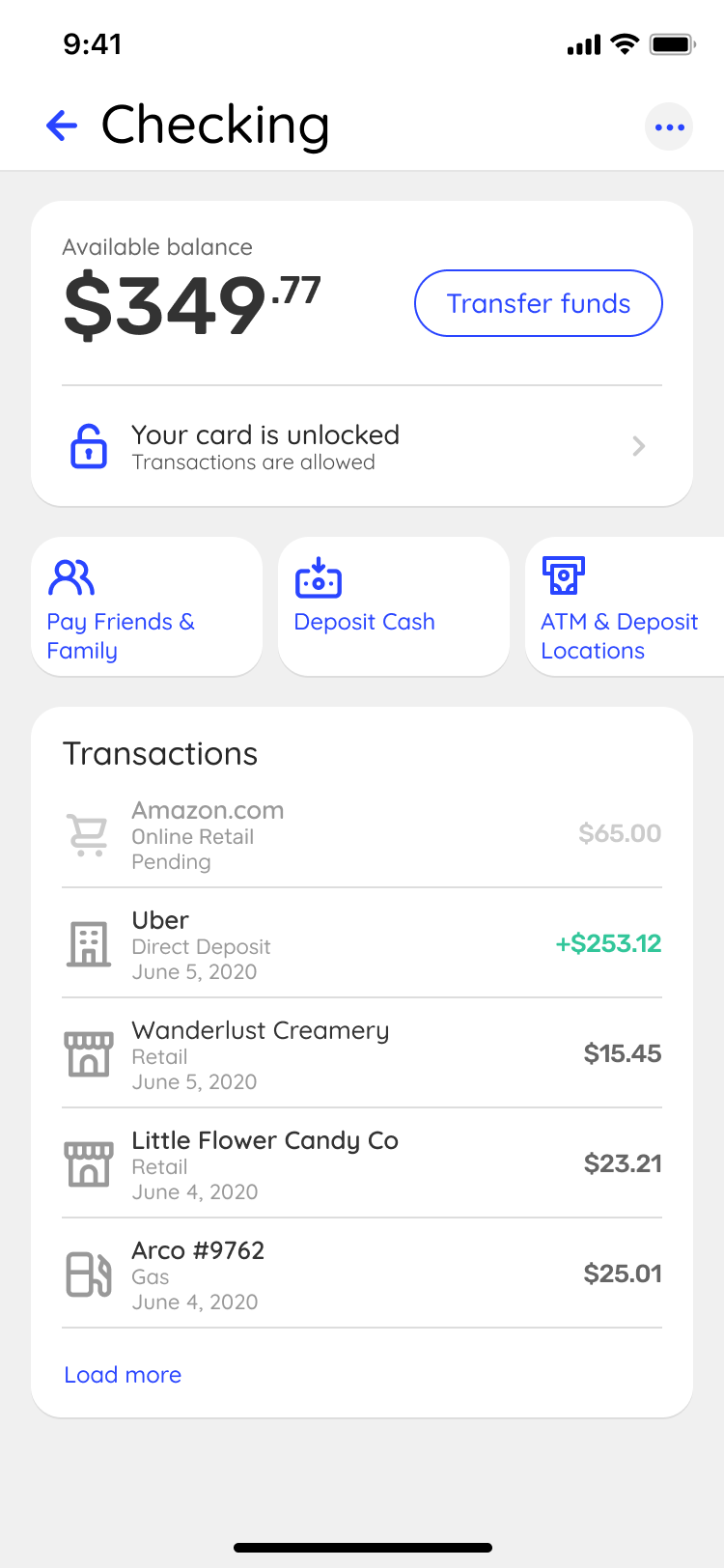
Task: Open the card unlocked status row
Action: [361, 446]
